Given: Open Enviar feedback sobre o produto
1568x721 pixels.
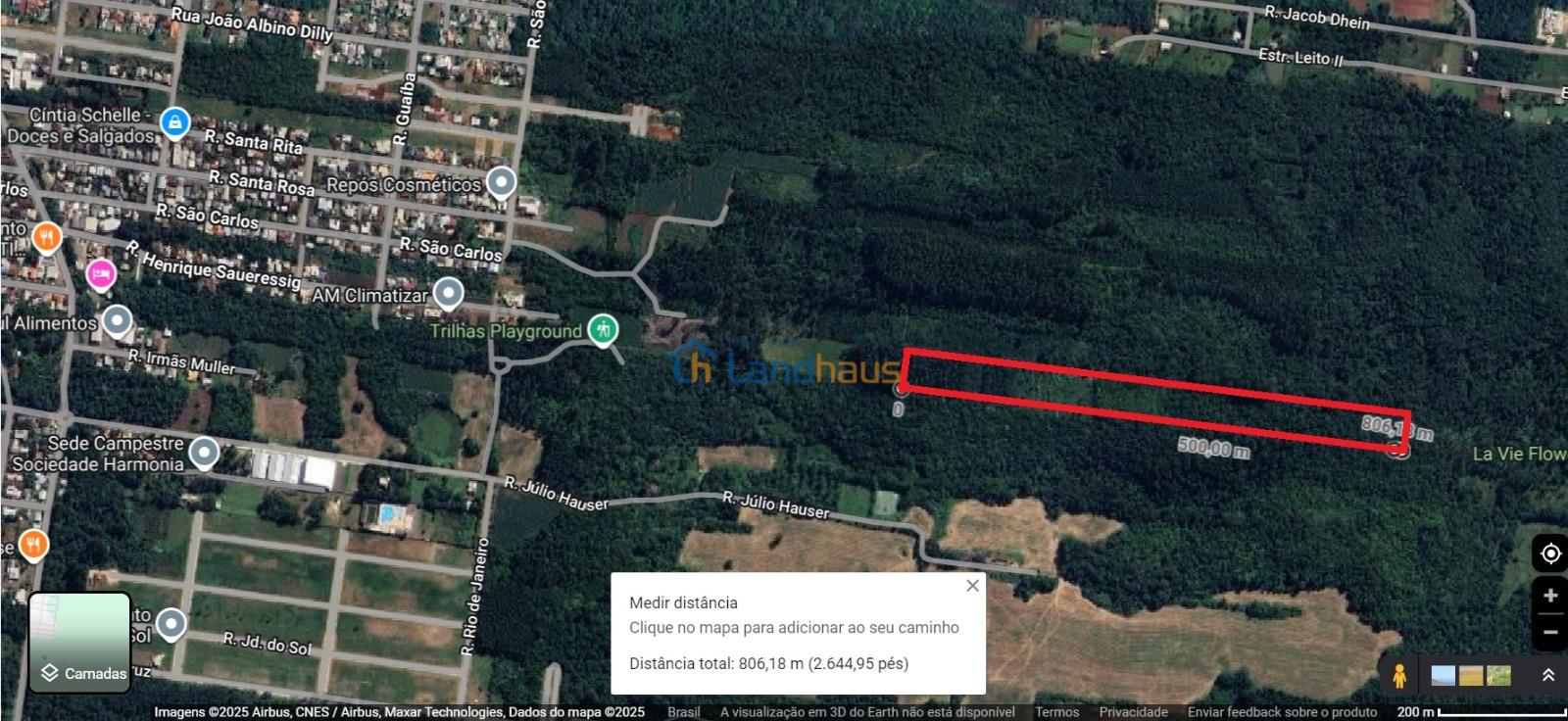Looking at the screenshot, I should (x=1282, y=712).
